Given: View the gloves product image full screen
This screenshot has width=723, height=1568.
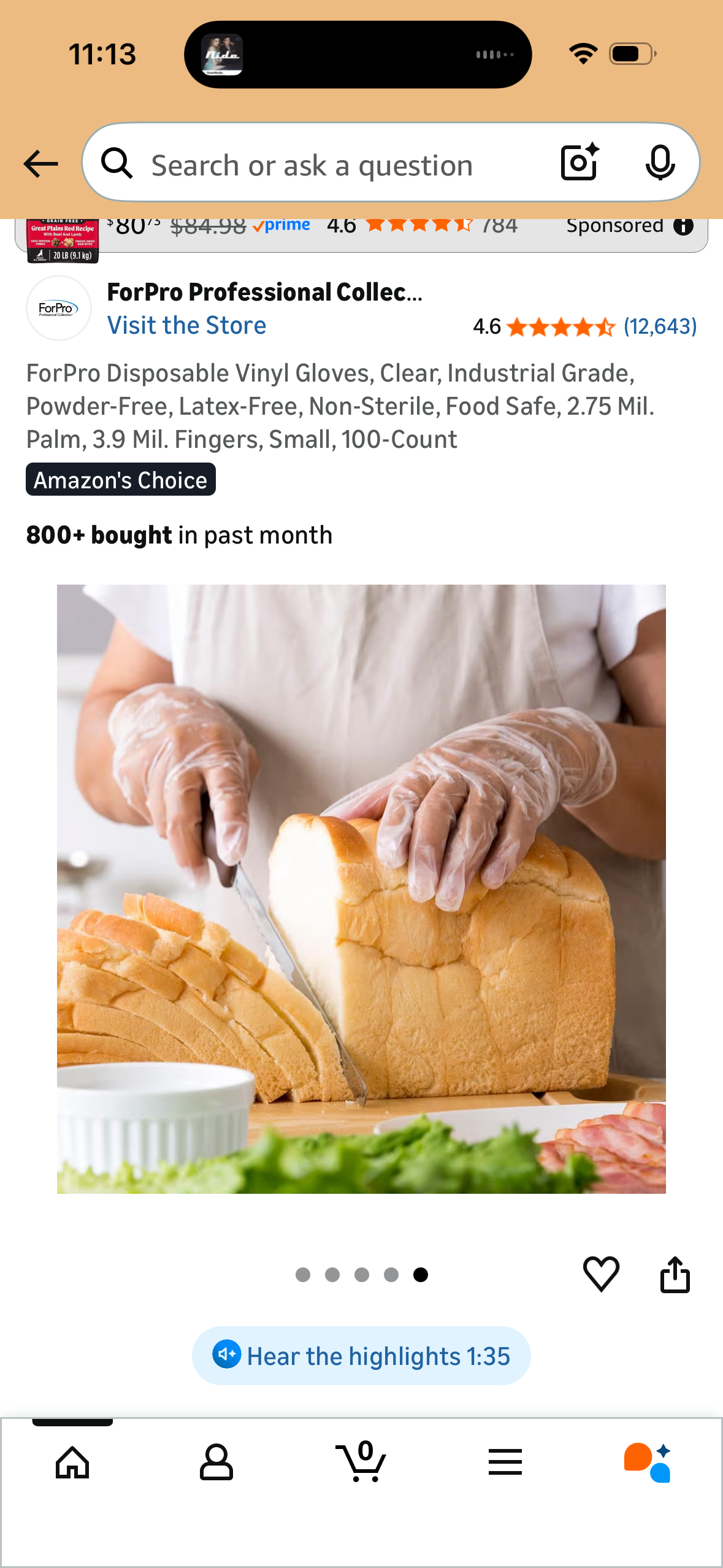Looking at the screenshot, I should tap(361, 888).
